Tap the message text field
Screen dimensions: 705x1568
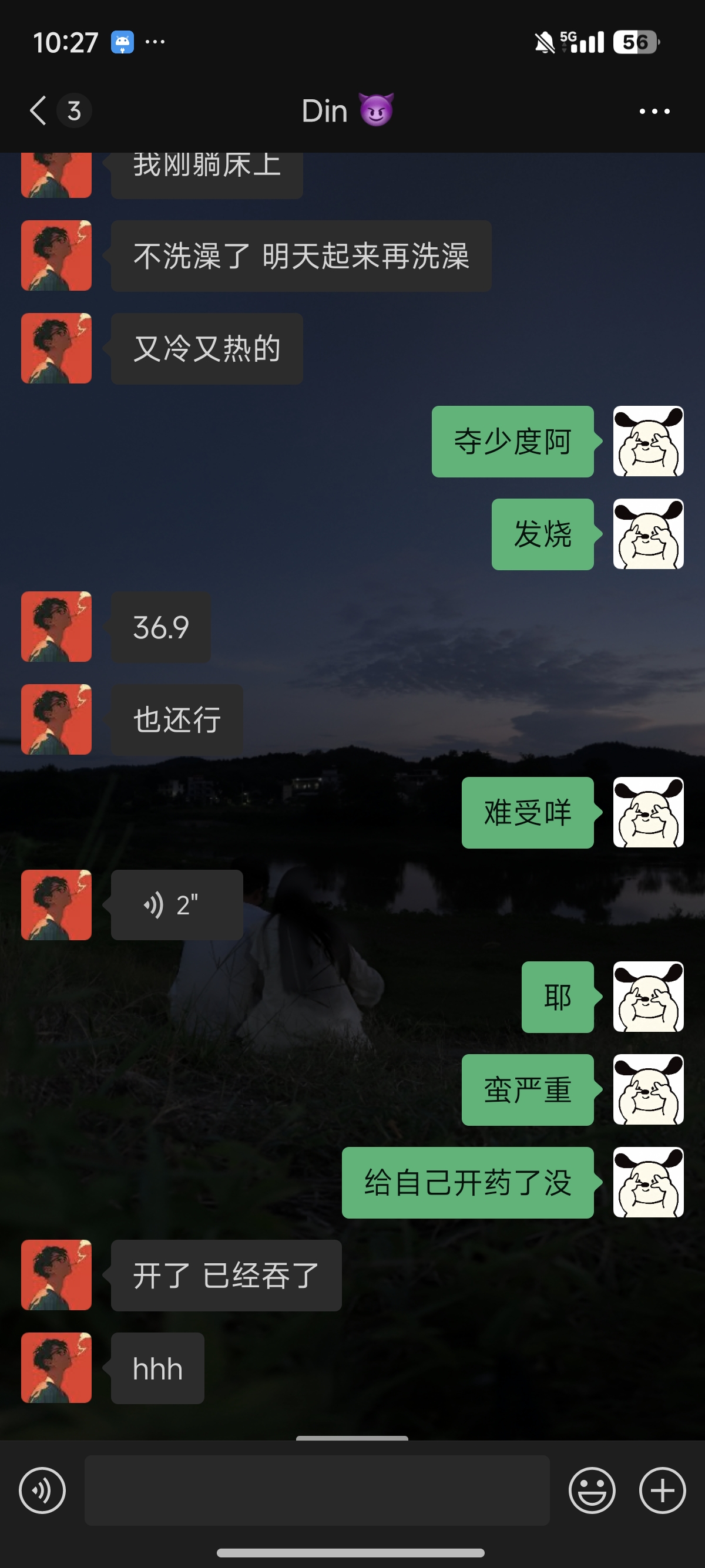pos(317,1490)
